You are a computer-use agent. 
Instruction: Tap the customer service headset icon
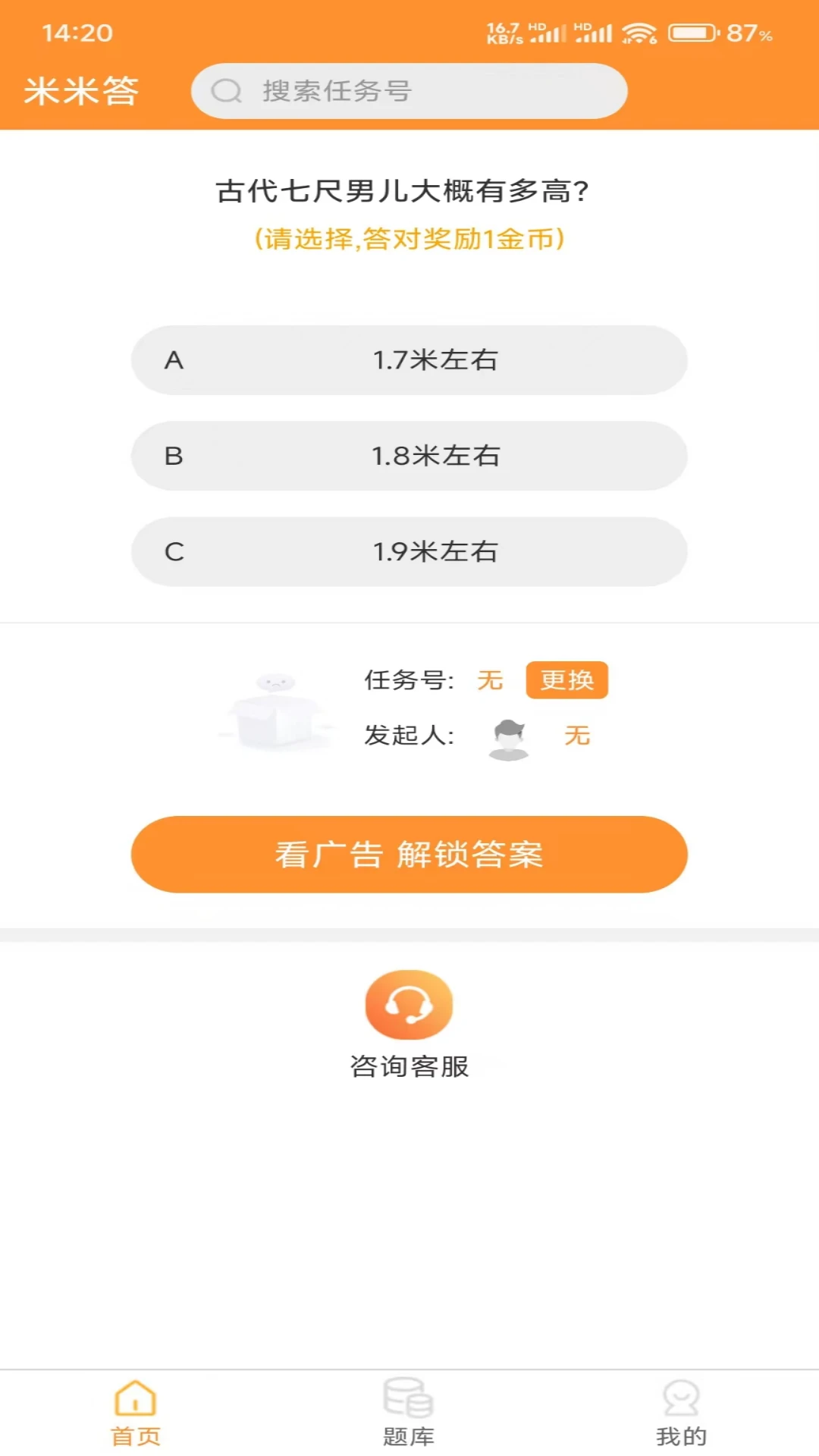coord(408,1004)
